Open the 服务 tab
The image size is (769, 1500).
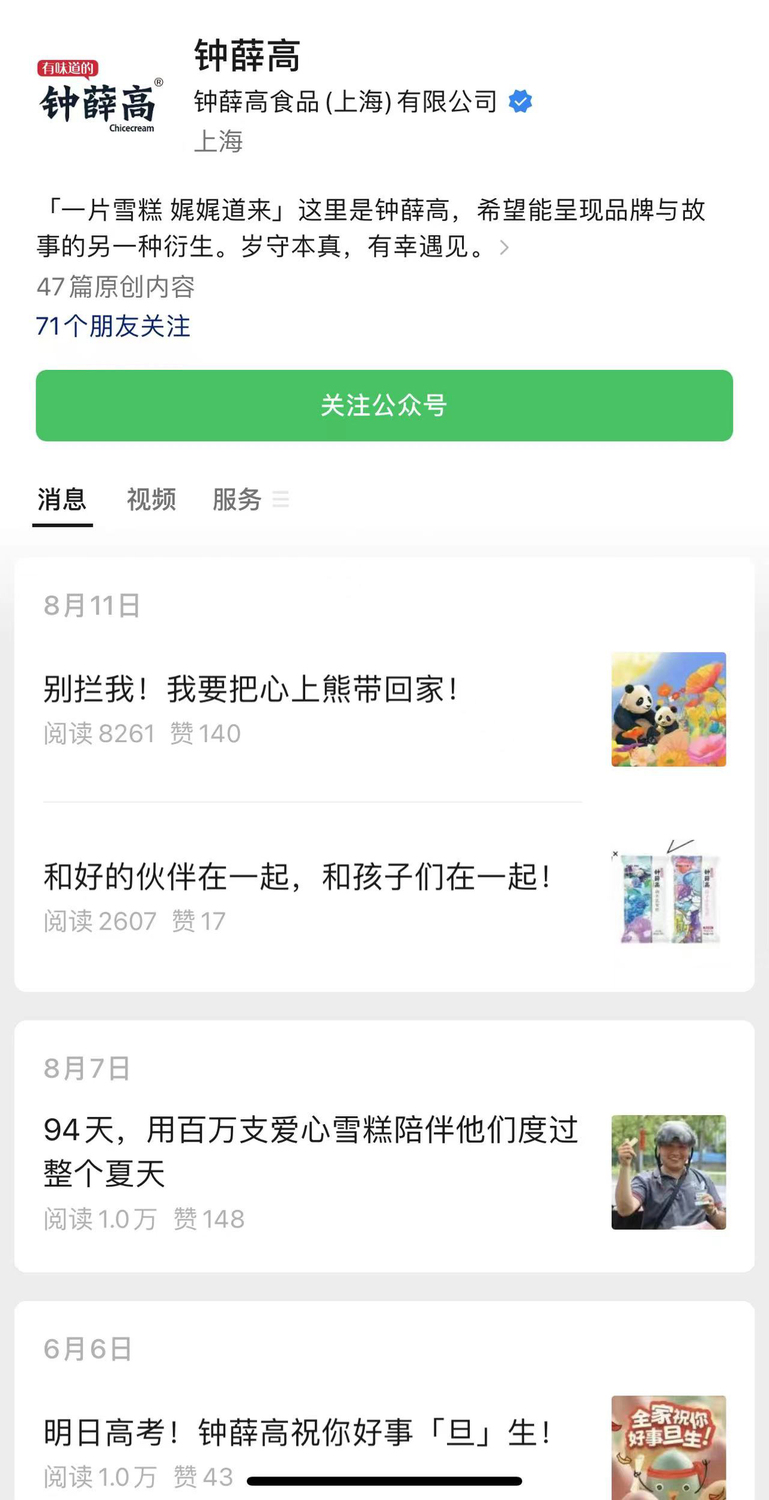pyautogui.click(x=236, y=500)
